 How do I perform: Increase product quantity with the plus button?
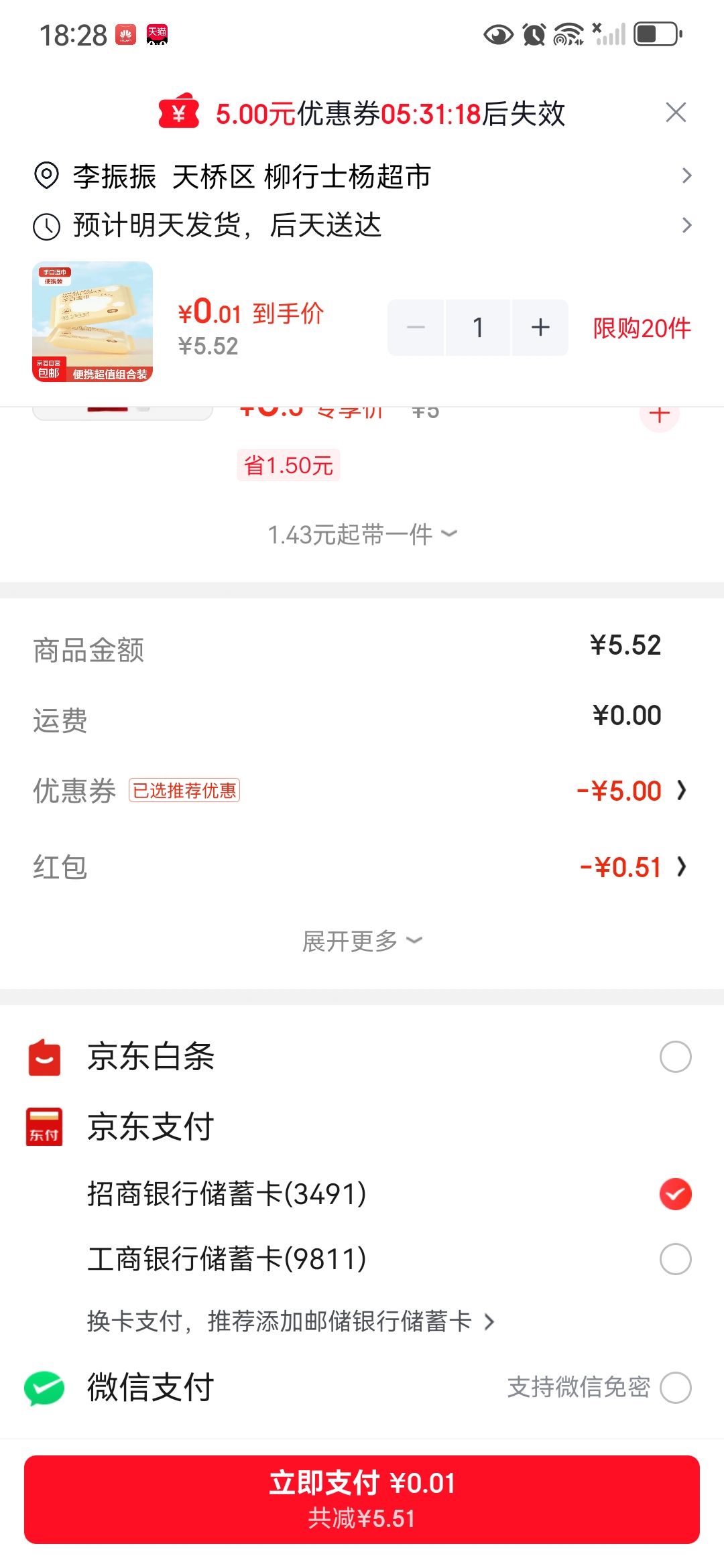click(540, 328)
